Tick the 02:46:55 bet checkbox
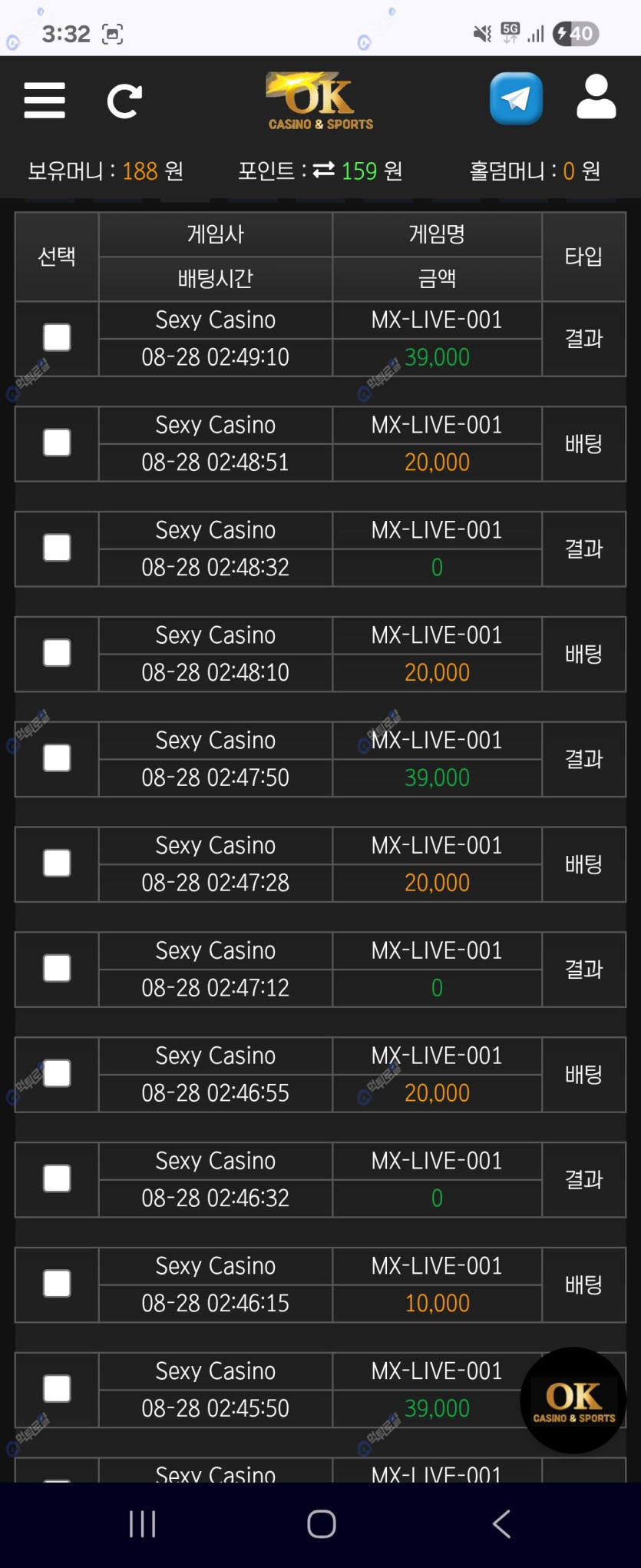This screenshot has height=1568, width=641. click(x=57, y=1073)
